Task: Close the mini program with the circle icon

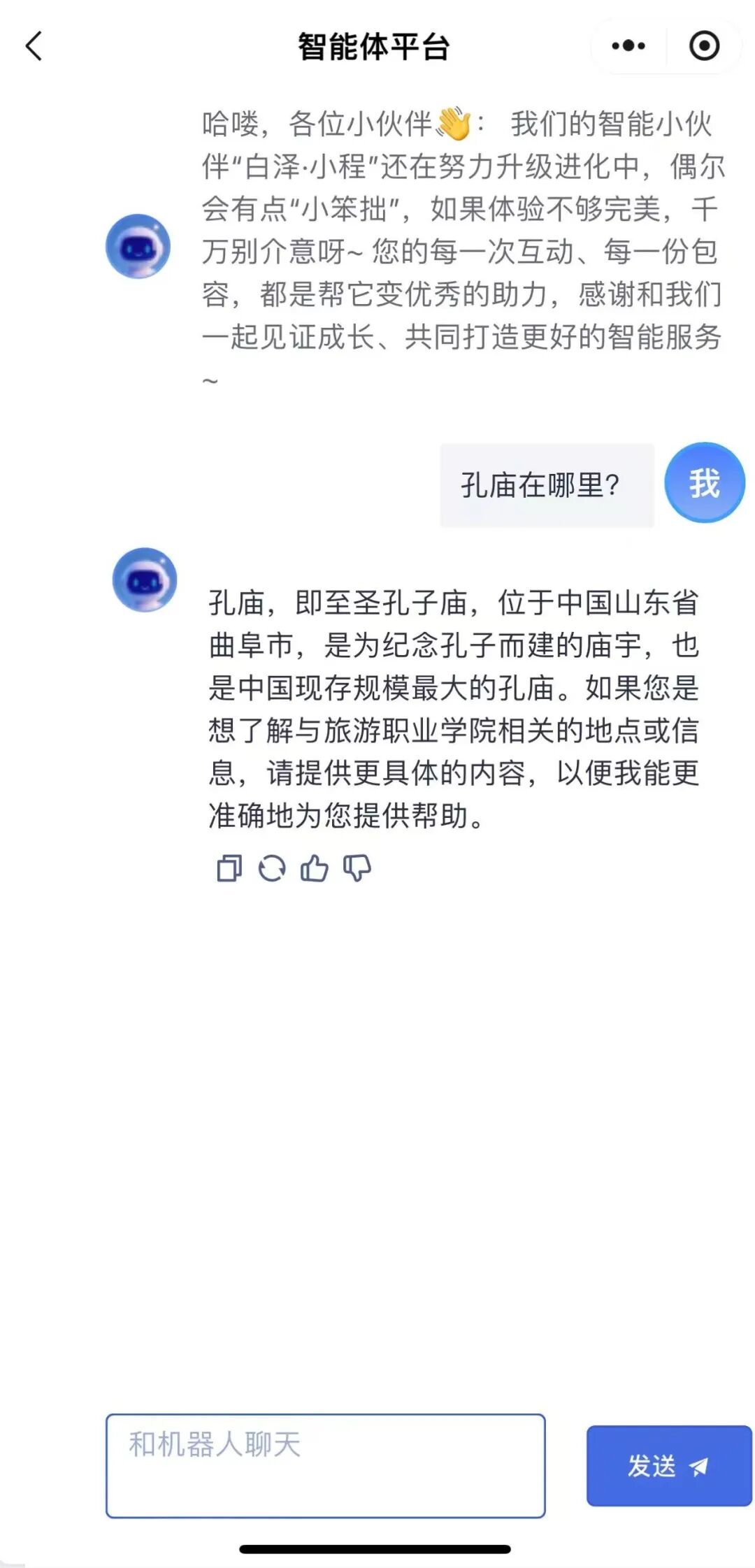Action: coord(704,46)
